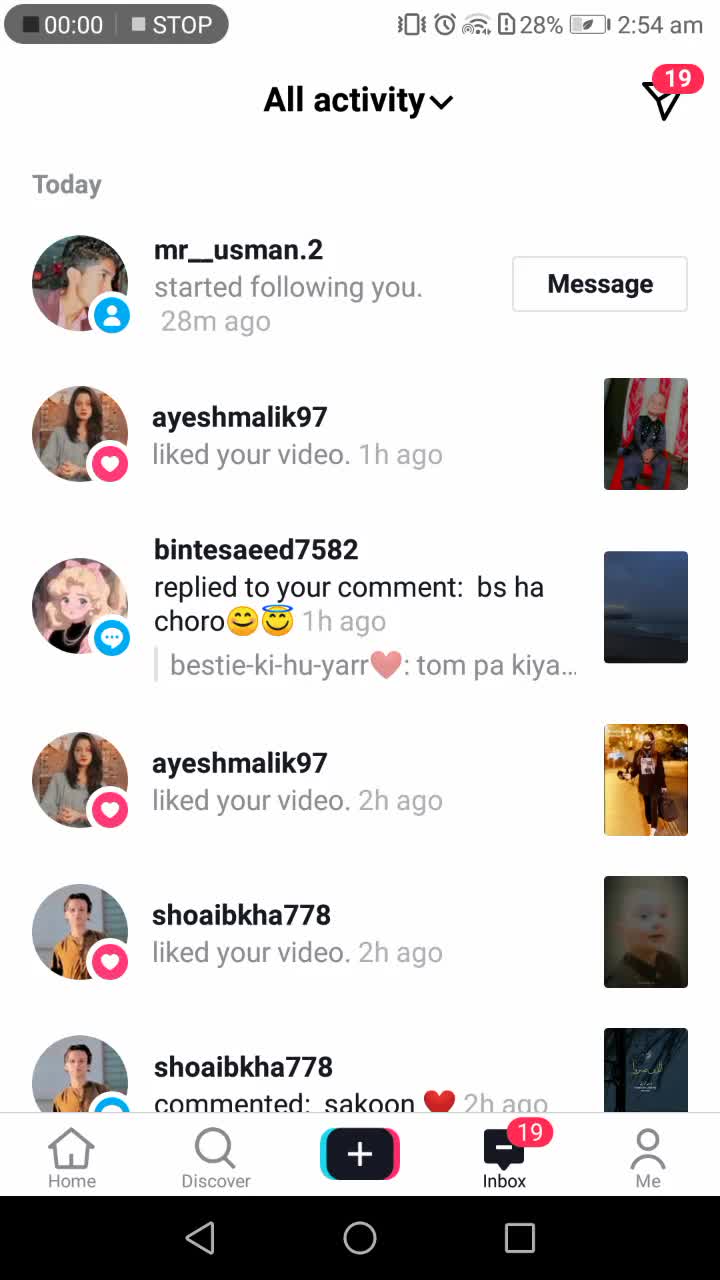Screen dimensions: 720x1280
Task: Message mr__usman.2 back
Action: tap(599, 284)
